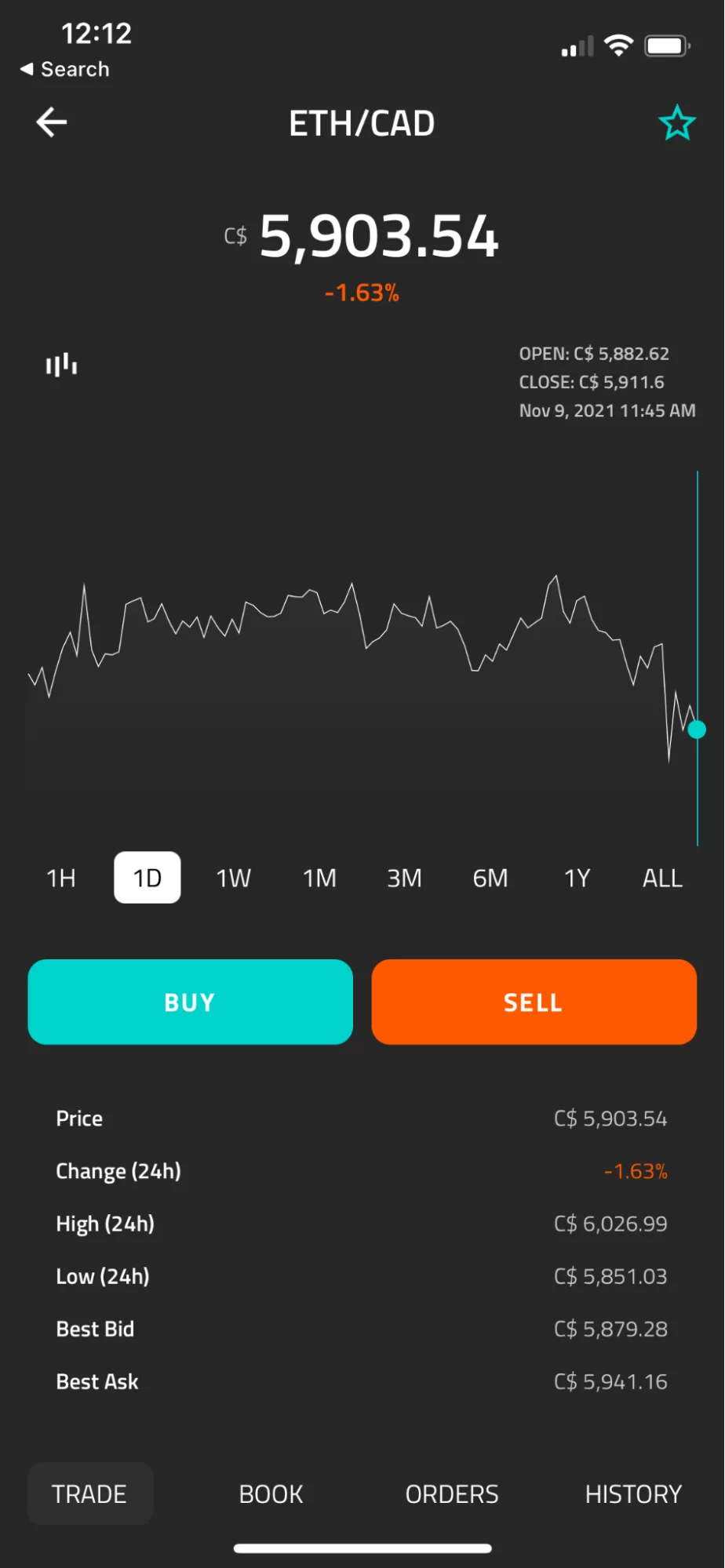Screen dimensions: 725x1568
Task: Open the HISTORY section
Action: (633, 1493)
